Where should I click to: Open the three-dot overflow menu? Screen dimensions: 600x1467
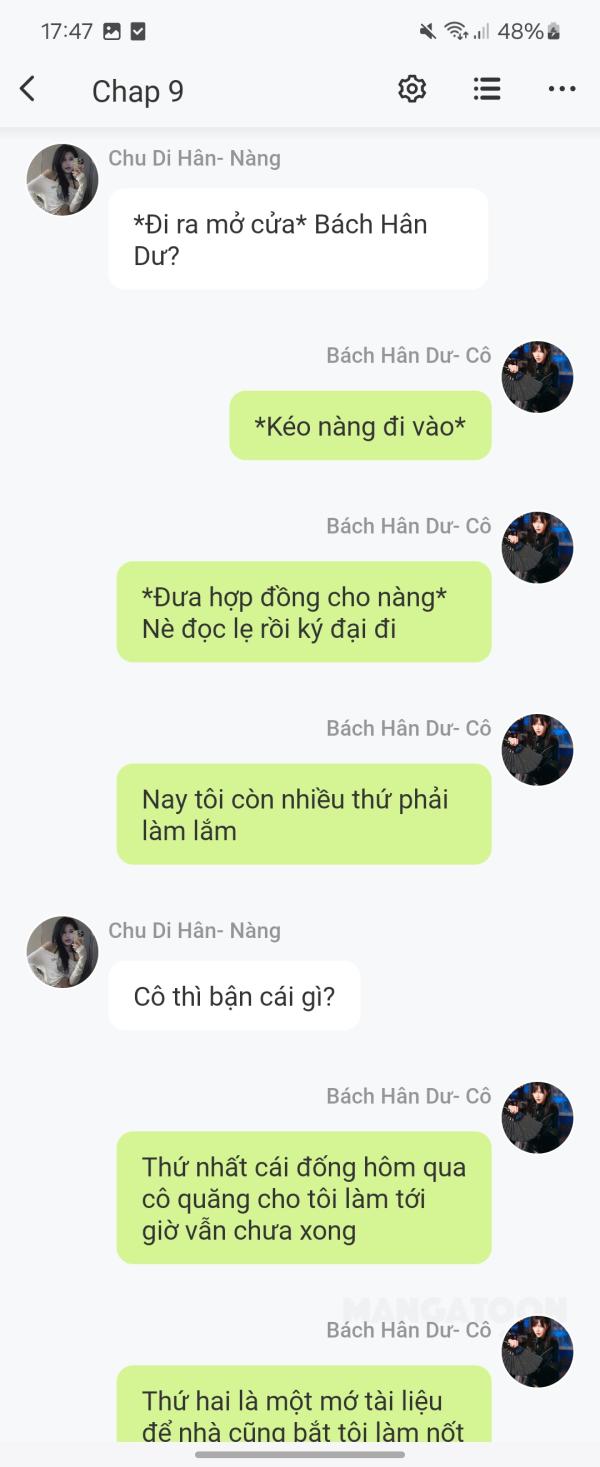coord(562,90)
